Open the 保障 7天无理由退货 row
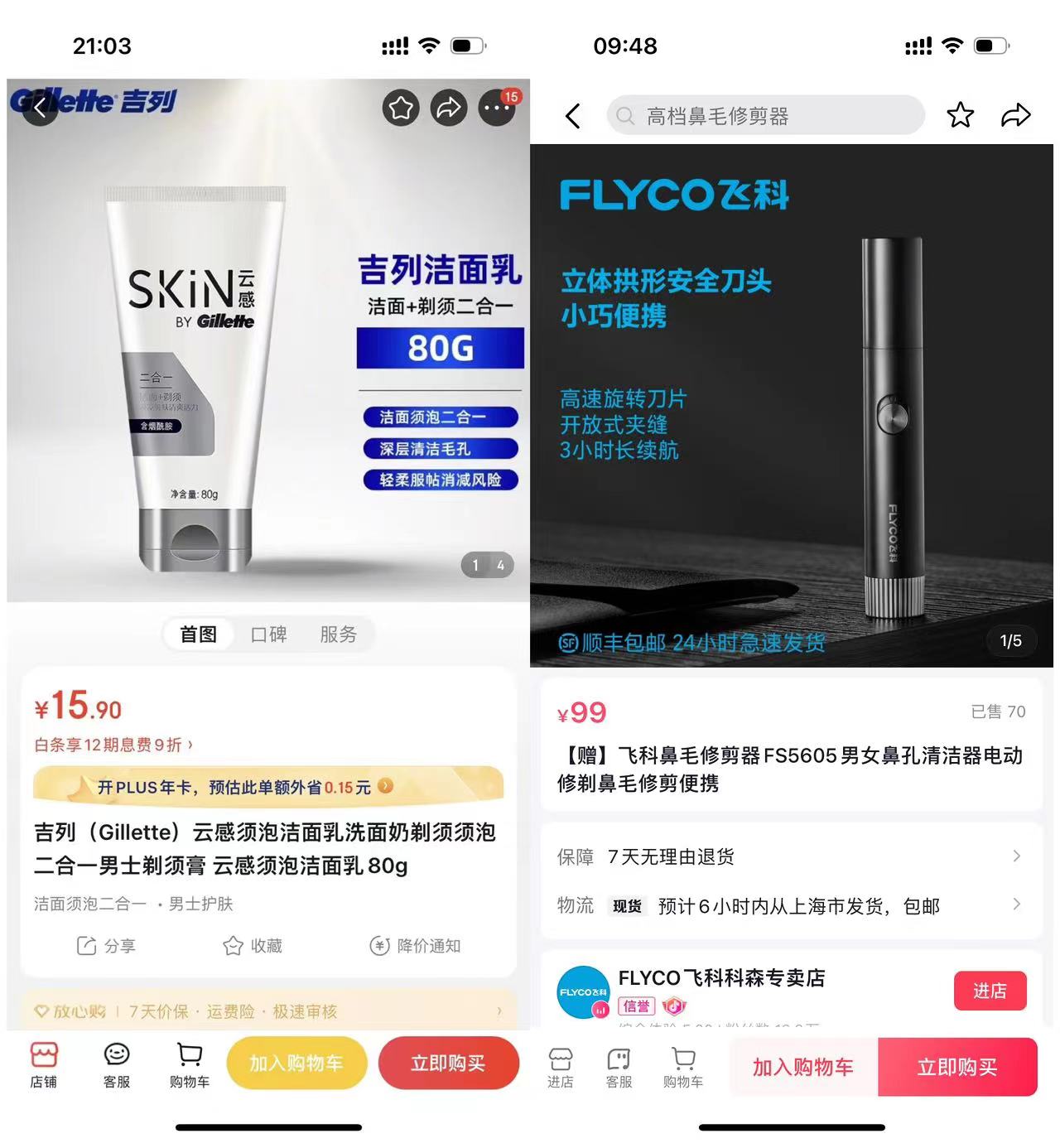Viewport: 1060px width, 1148px height. (x=790, y=856)
